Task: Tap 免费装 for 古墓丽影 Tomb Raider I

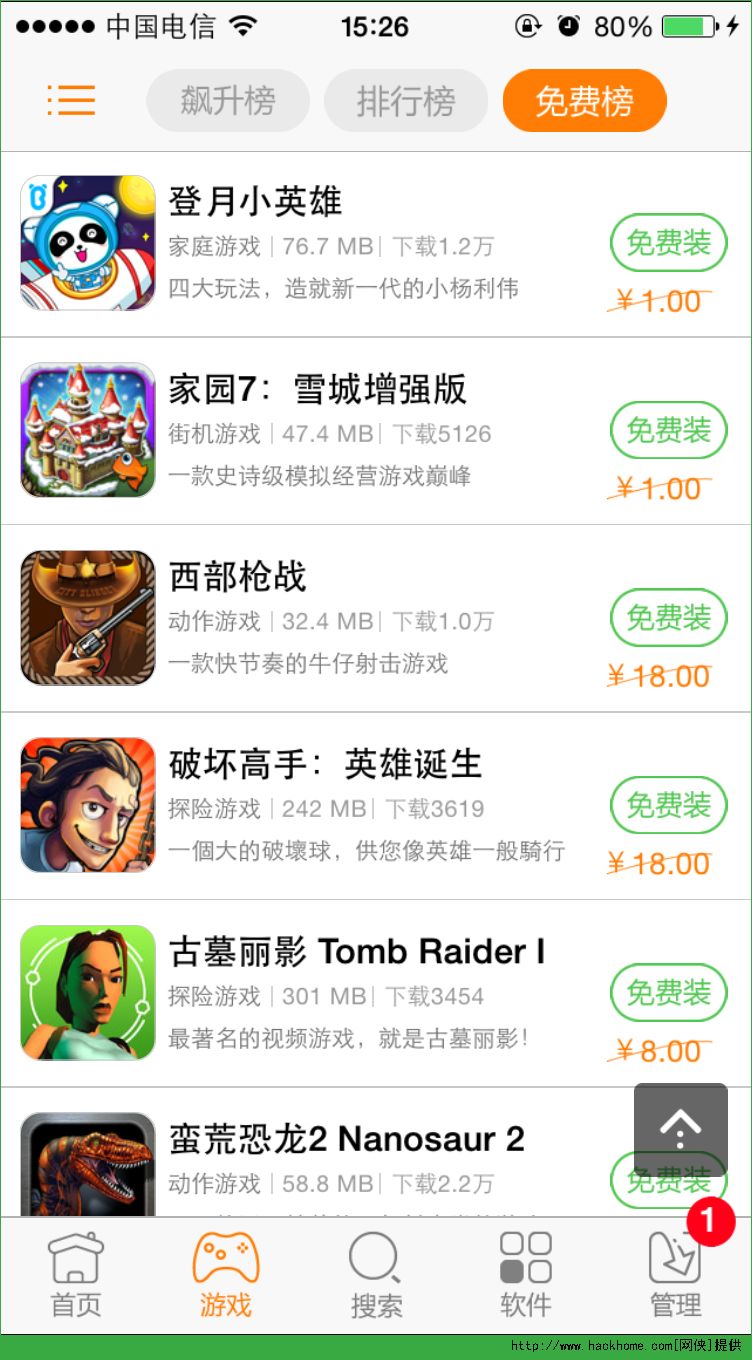Action: click(668, 992)
